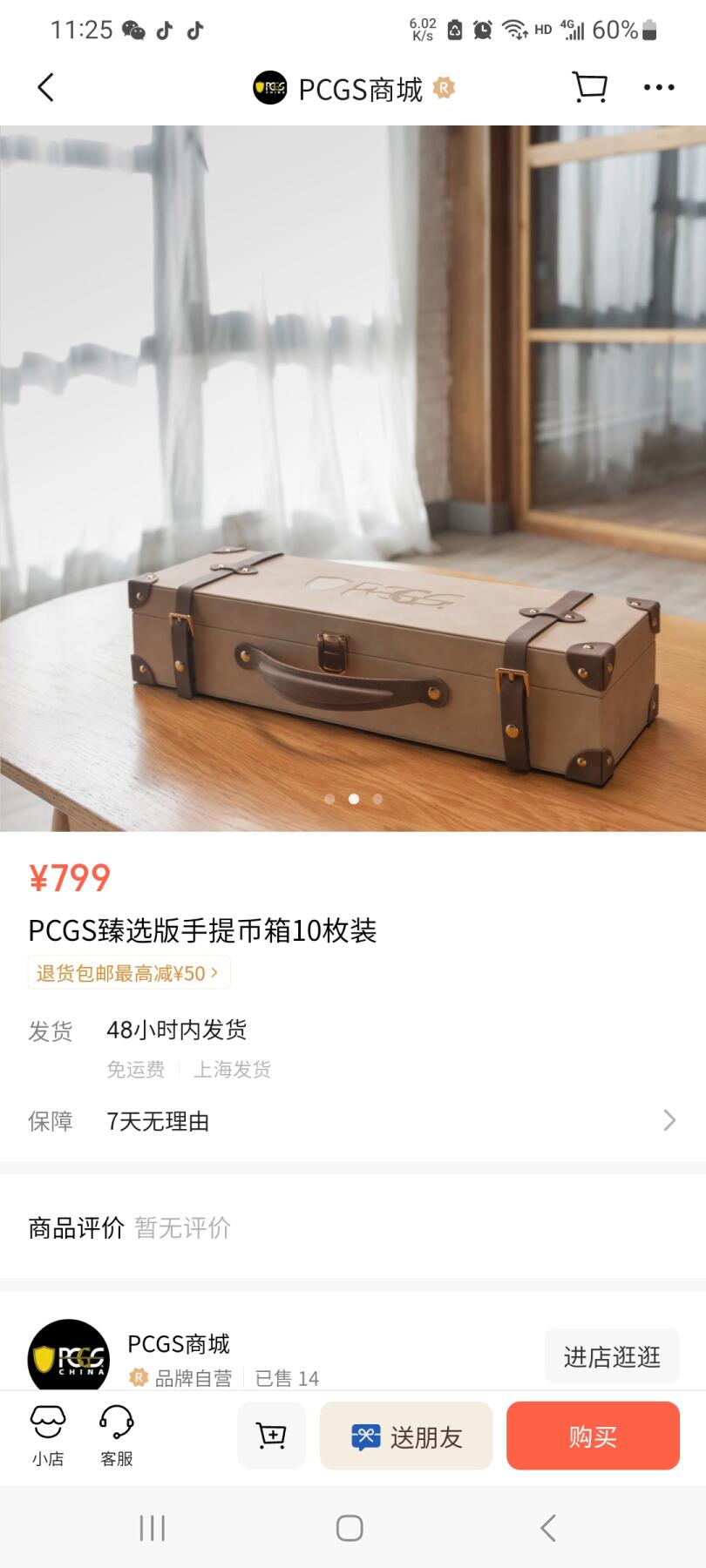
Task: Open the shopping cart icon at top
Action: [589, 87]
